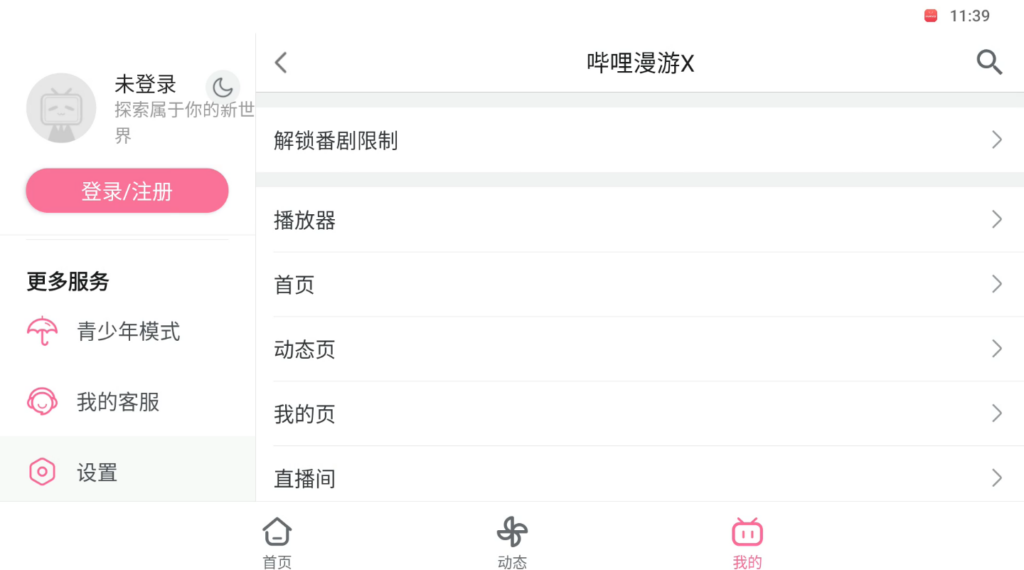
Task: Open 青少年模式
Action: 128,331
